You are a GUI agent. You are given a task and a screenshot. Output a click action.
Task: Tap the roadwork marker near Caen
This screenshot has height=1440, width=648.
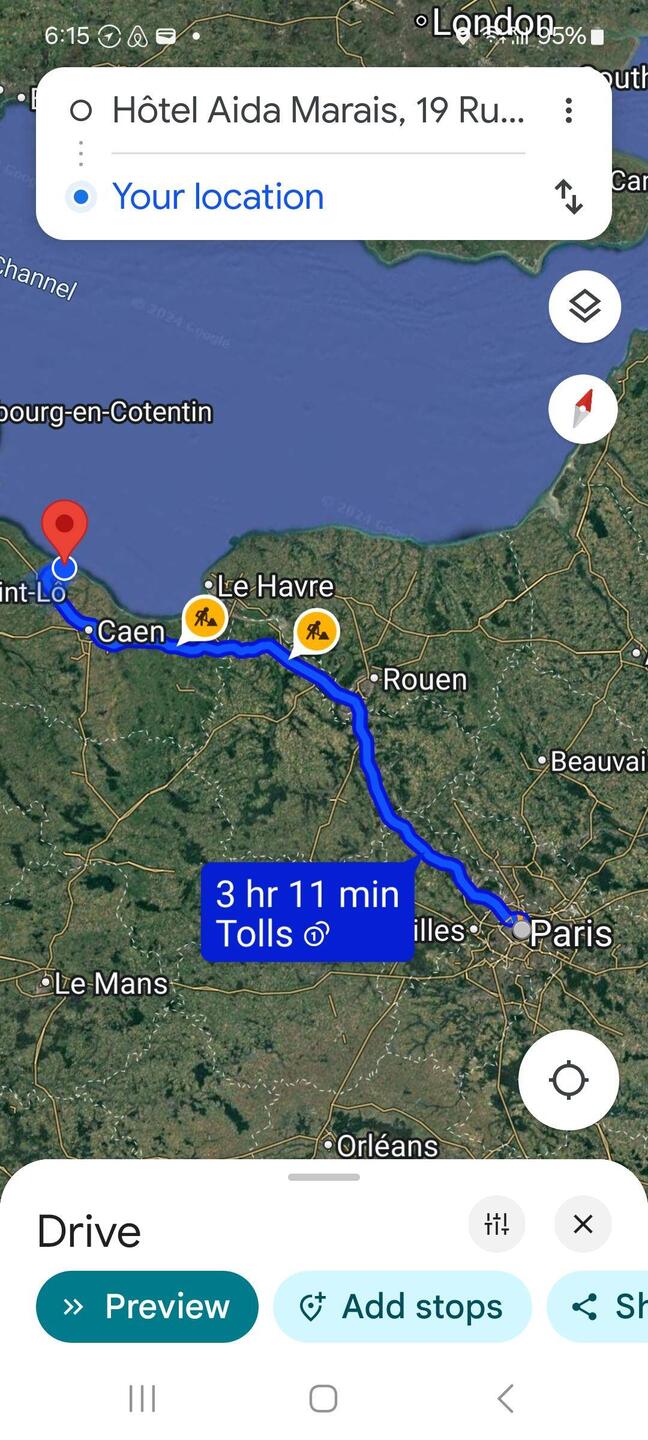[205, 618]
